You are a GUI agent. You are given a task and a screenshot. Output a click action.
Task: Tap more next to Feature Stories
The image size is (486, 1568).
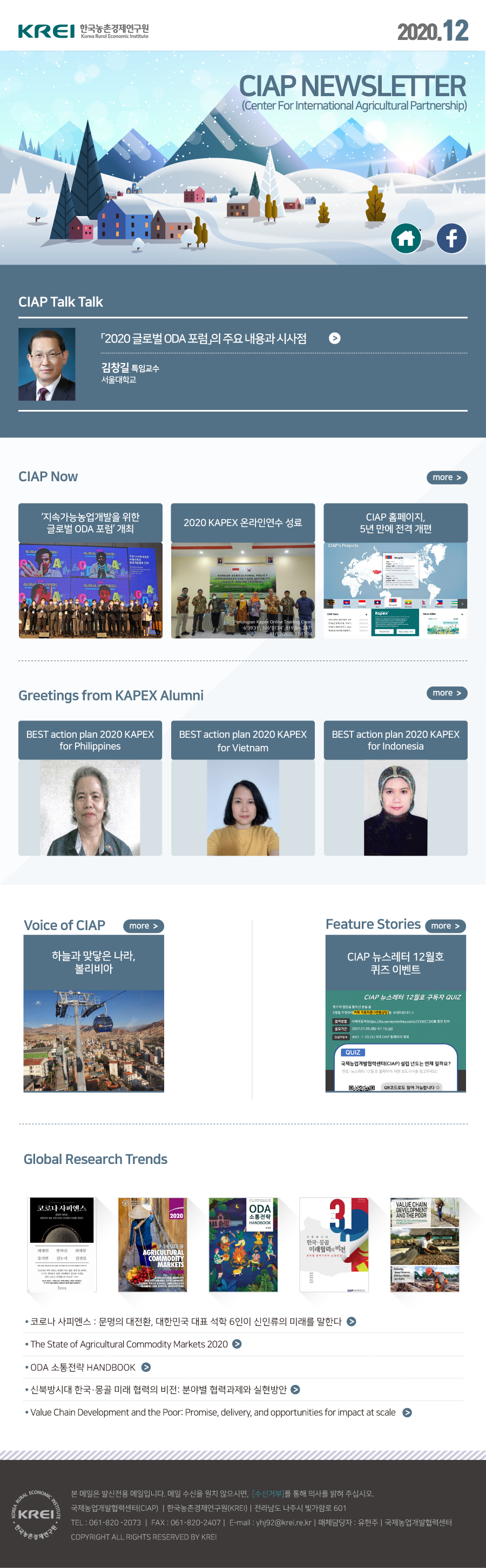point(446,926)
